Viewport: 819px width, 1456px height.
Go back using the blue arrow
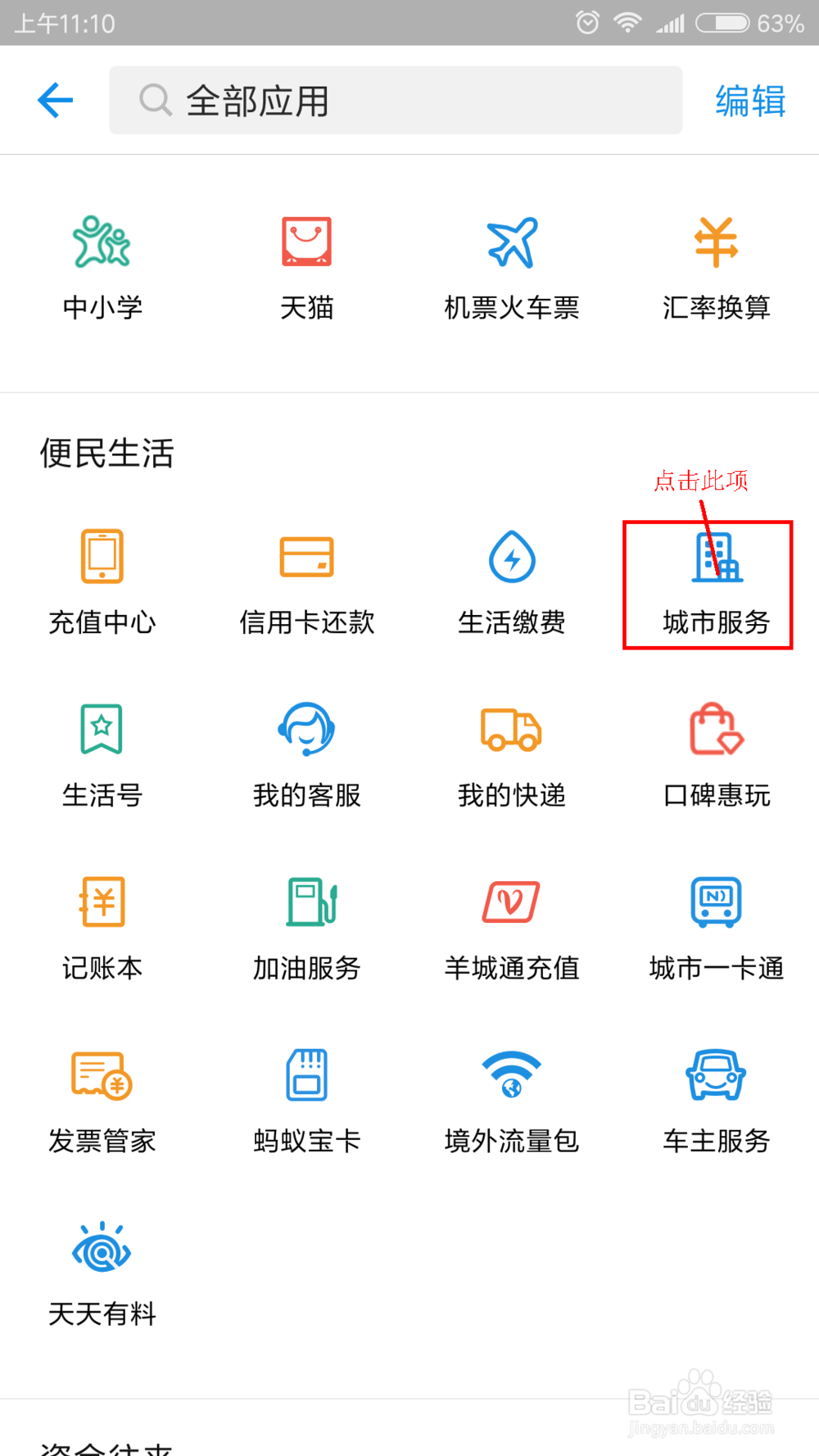coord(54,100)
